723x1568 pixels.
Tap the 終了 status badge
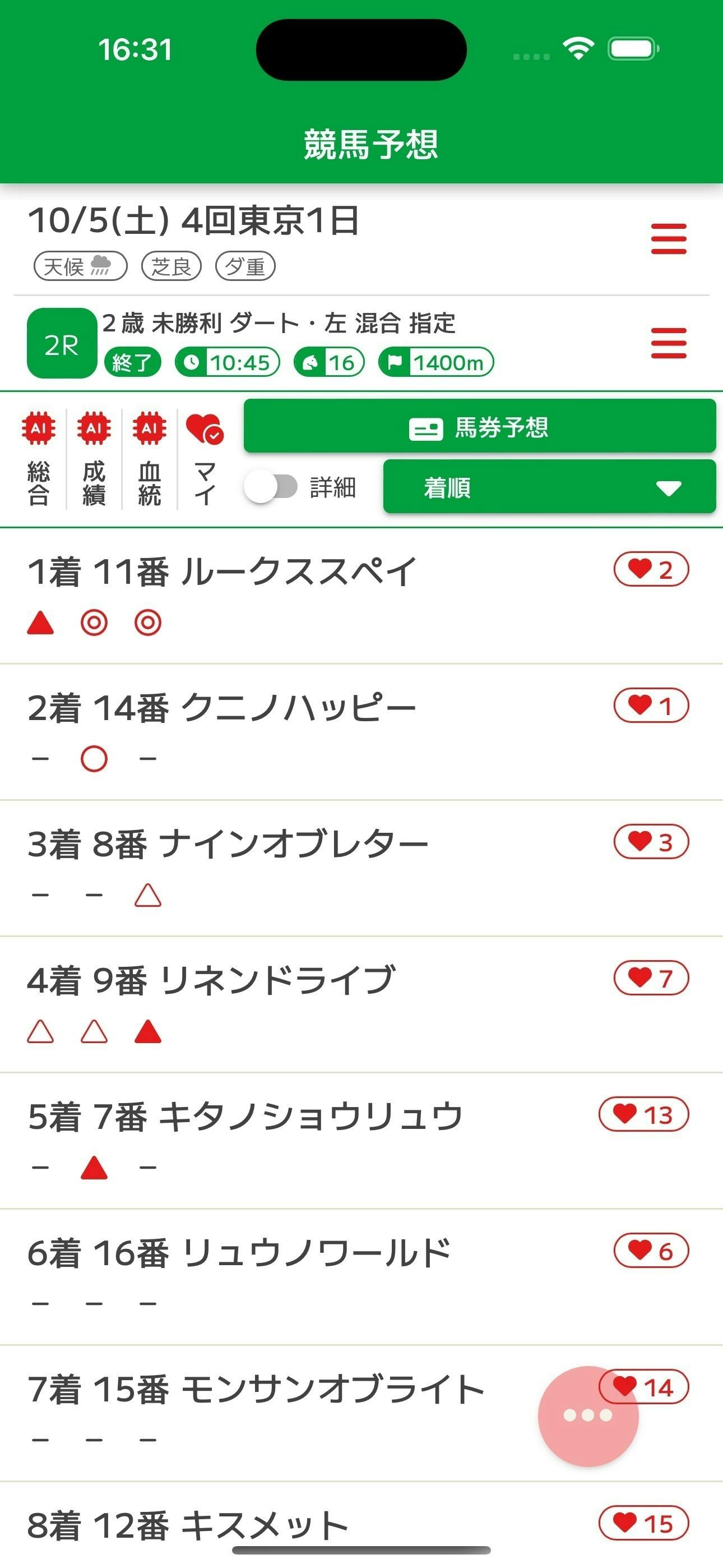pyautogui.click(x=135, y=361)
